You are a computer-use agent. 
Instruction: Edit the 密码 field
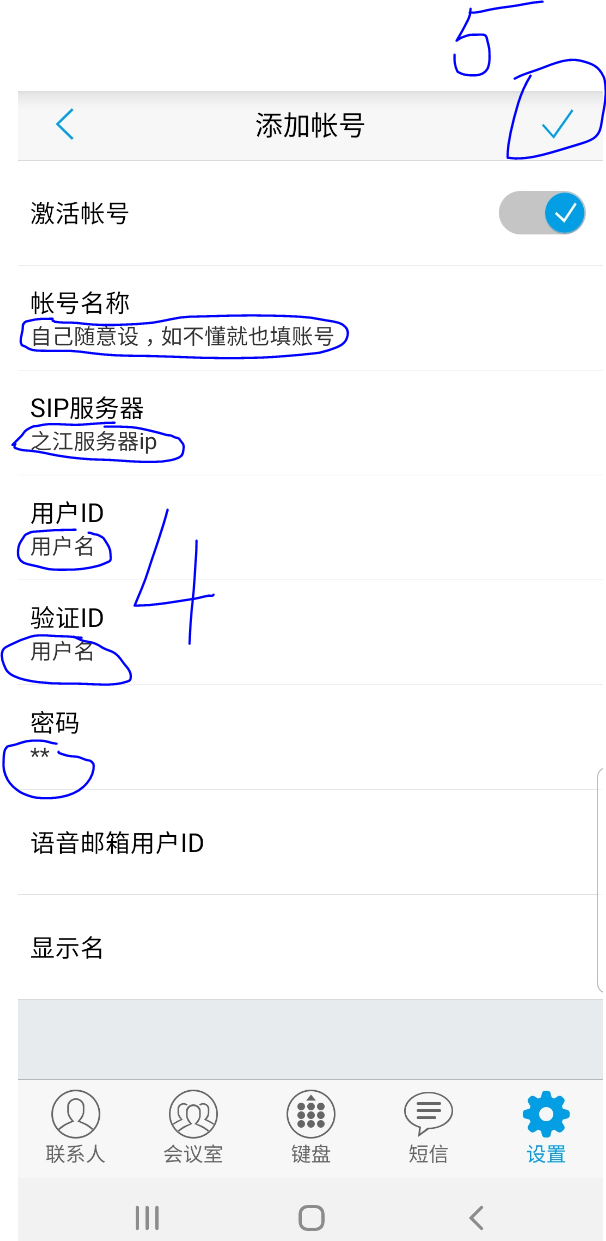[x=310, y=738]
